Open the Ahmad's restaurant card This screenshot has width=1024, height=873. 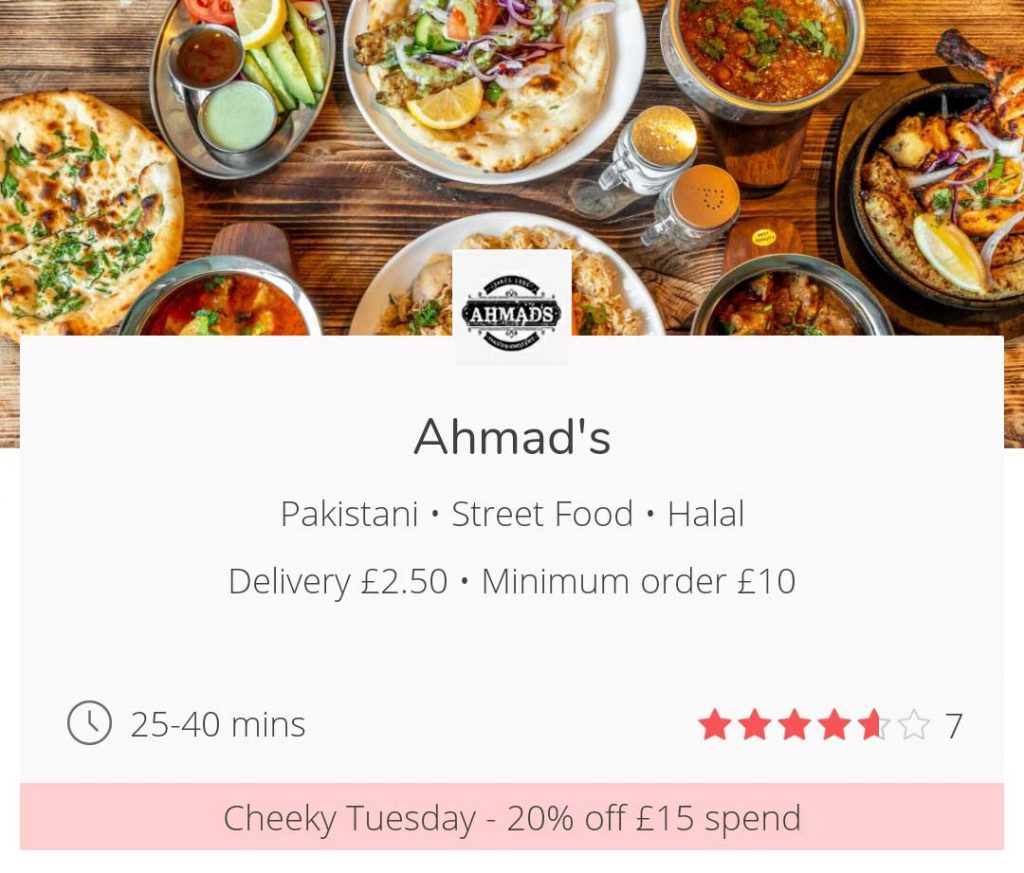tap(511, 437)
